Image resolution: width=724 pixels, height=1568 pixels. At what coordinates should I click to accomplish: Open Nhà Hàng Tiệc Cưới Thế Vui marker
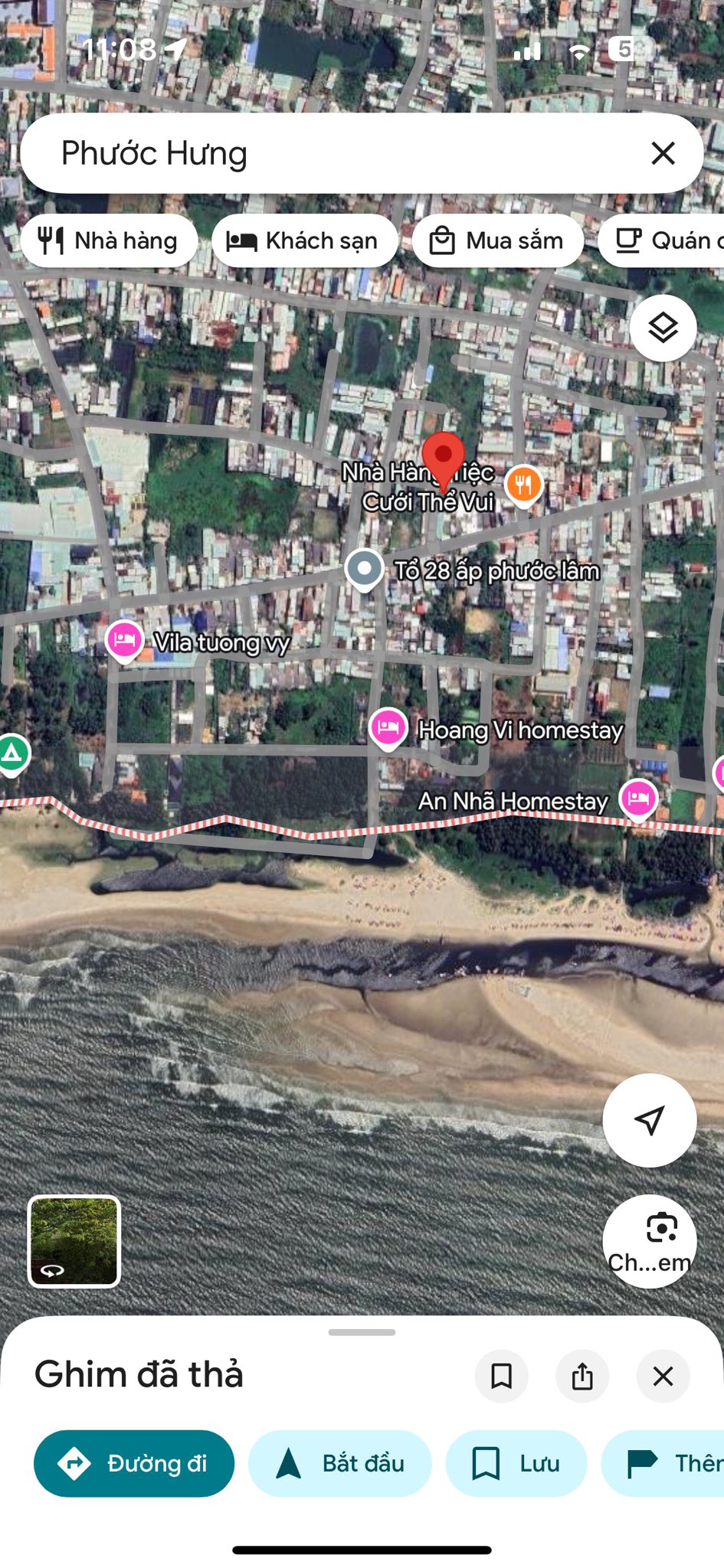[x=524, y=485]
